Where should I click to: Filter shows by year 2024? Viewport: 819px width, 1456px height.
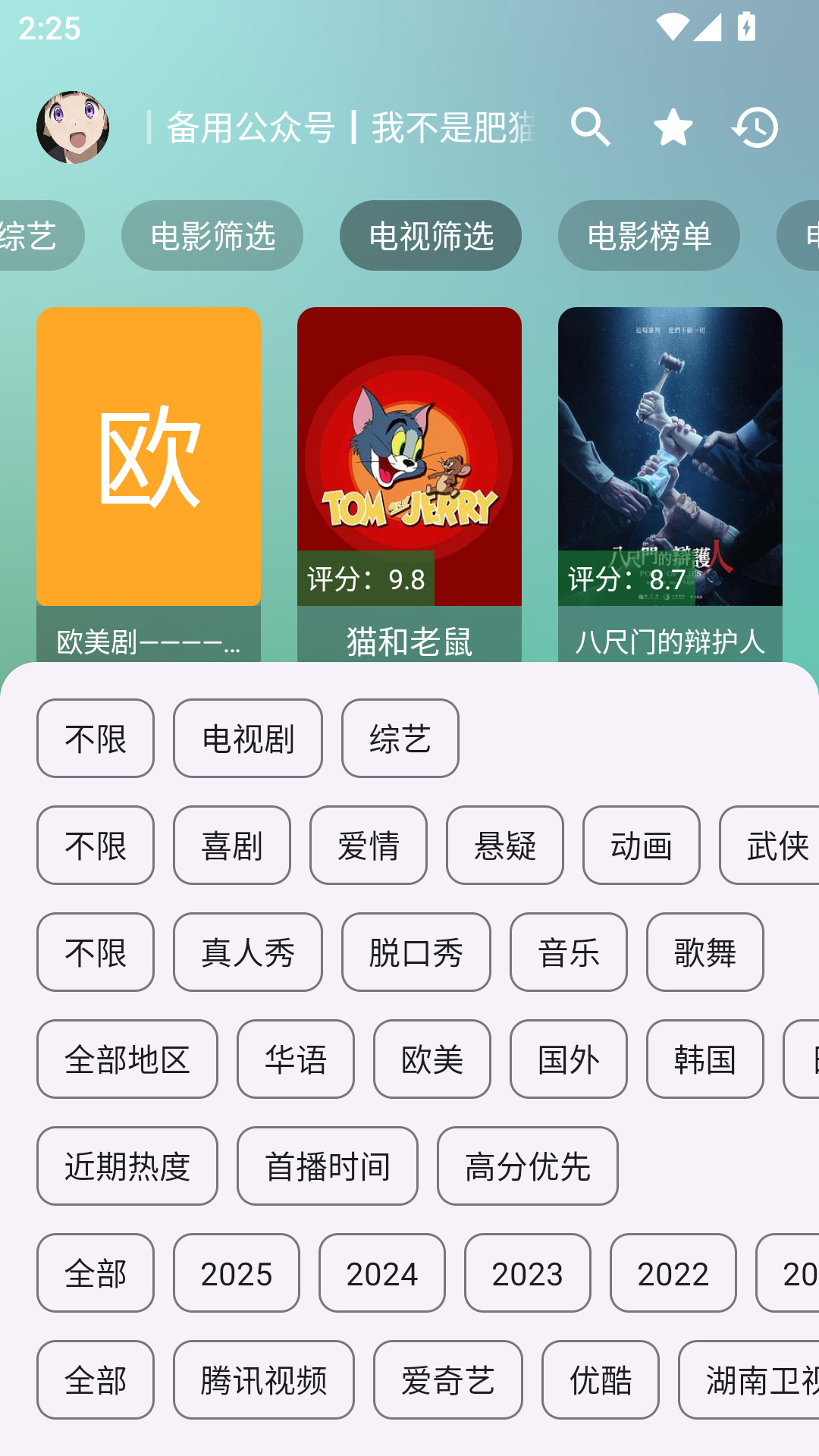pos(382,1273)
